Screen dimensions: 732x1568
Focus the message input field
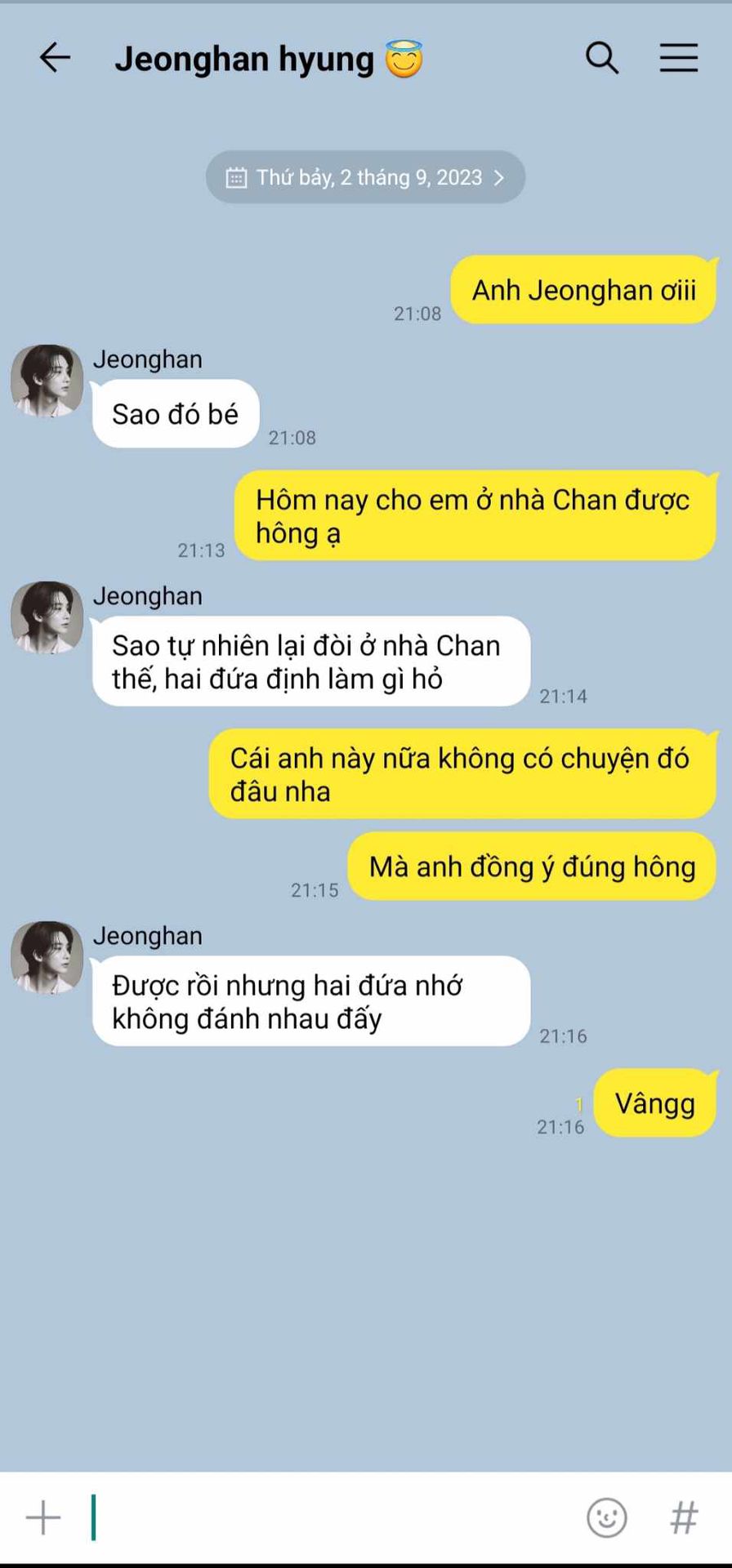(327, 1517)
